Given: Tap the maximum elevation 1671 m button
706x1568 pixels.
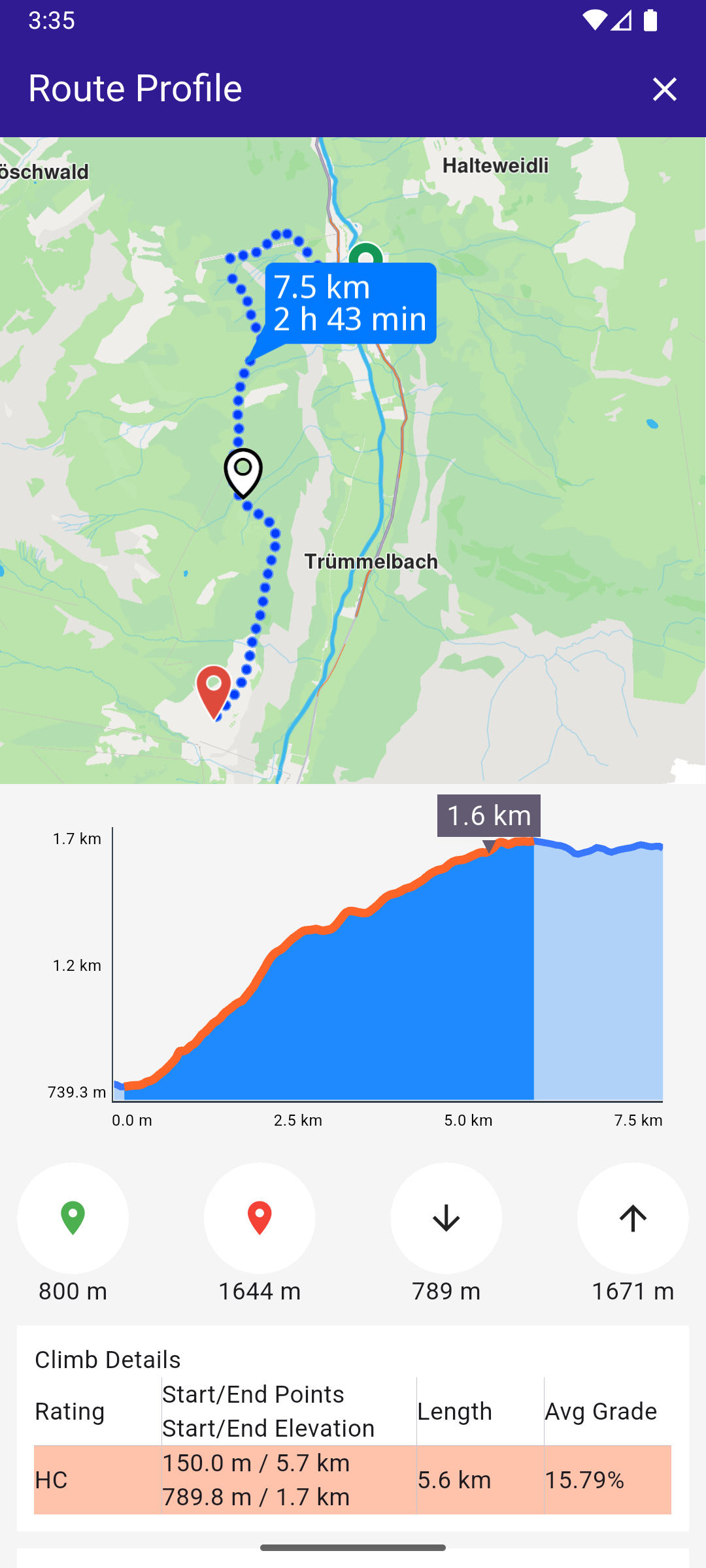Looking at the screenshot, I should 632,1218.
